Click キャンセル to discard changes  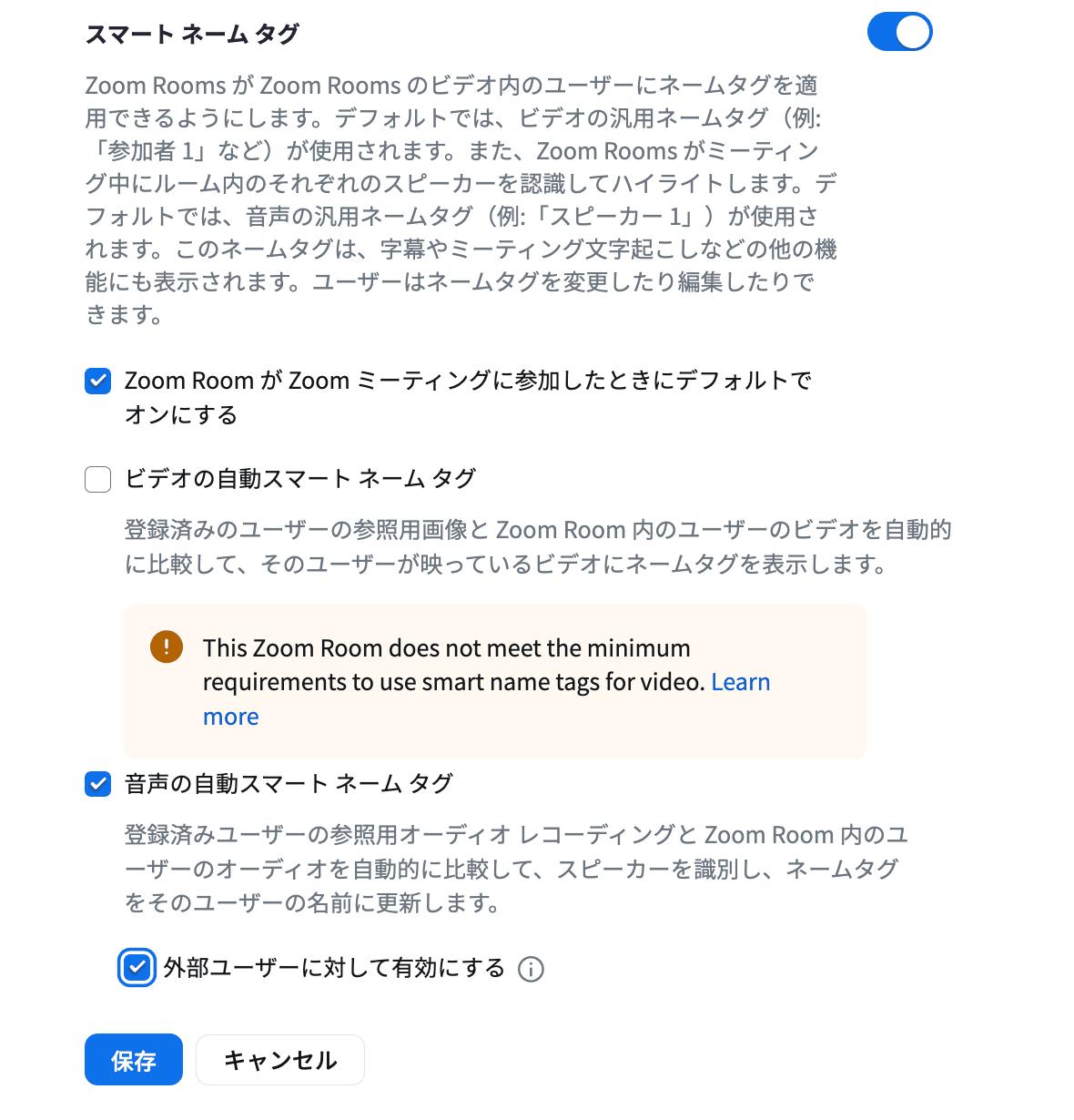[279, 1059]
